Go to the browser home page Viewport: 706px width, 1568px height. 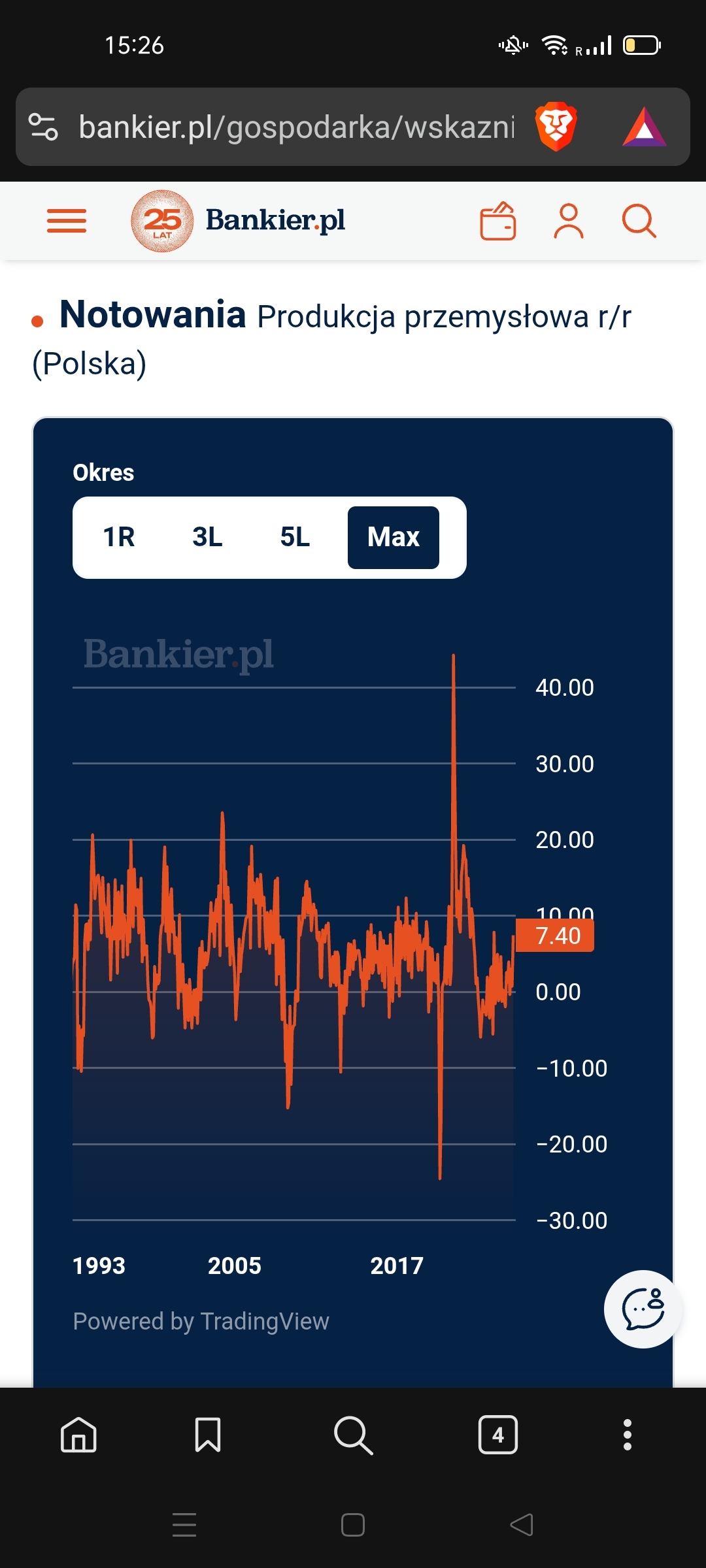(x=78, y=1435)
